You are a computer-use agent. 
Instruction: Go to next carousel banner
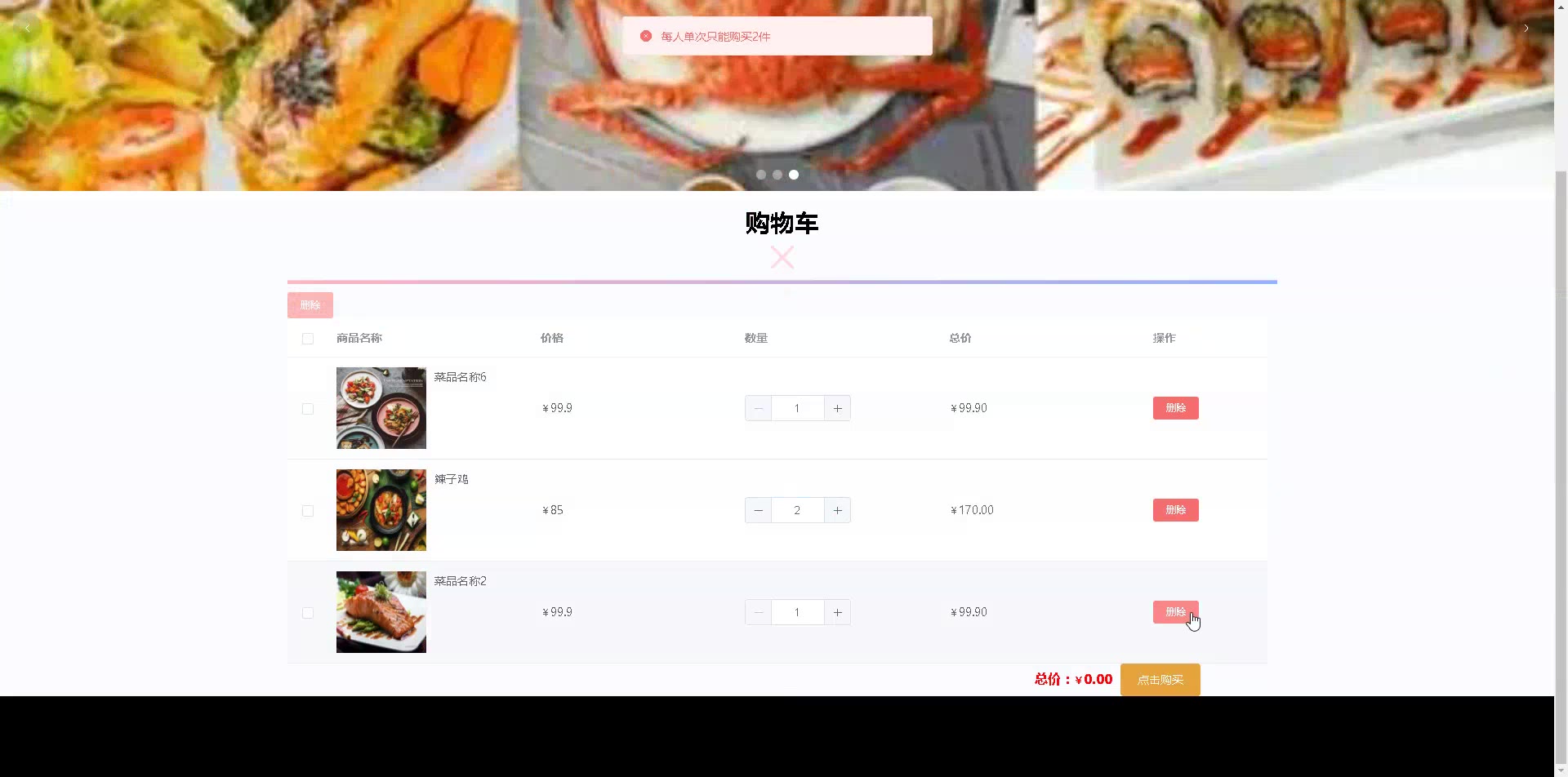[1526, 29]
